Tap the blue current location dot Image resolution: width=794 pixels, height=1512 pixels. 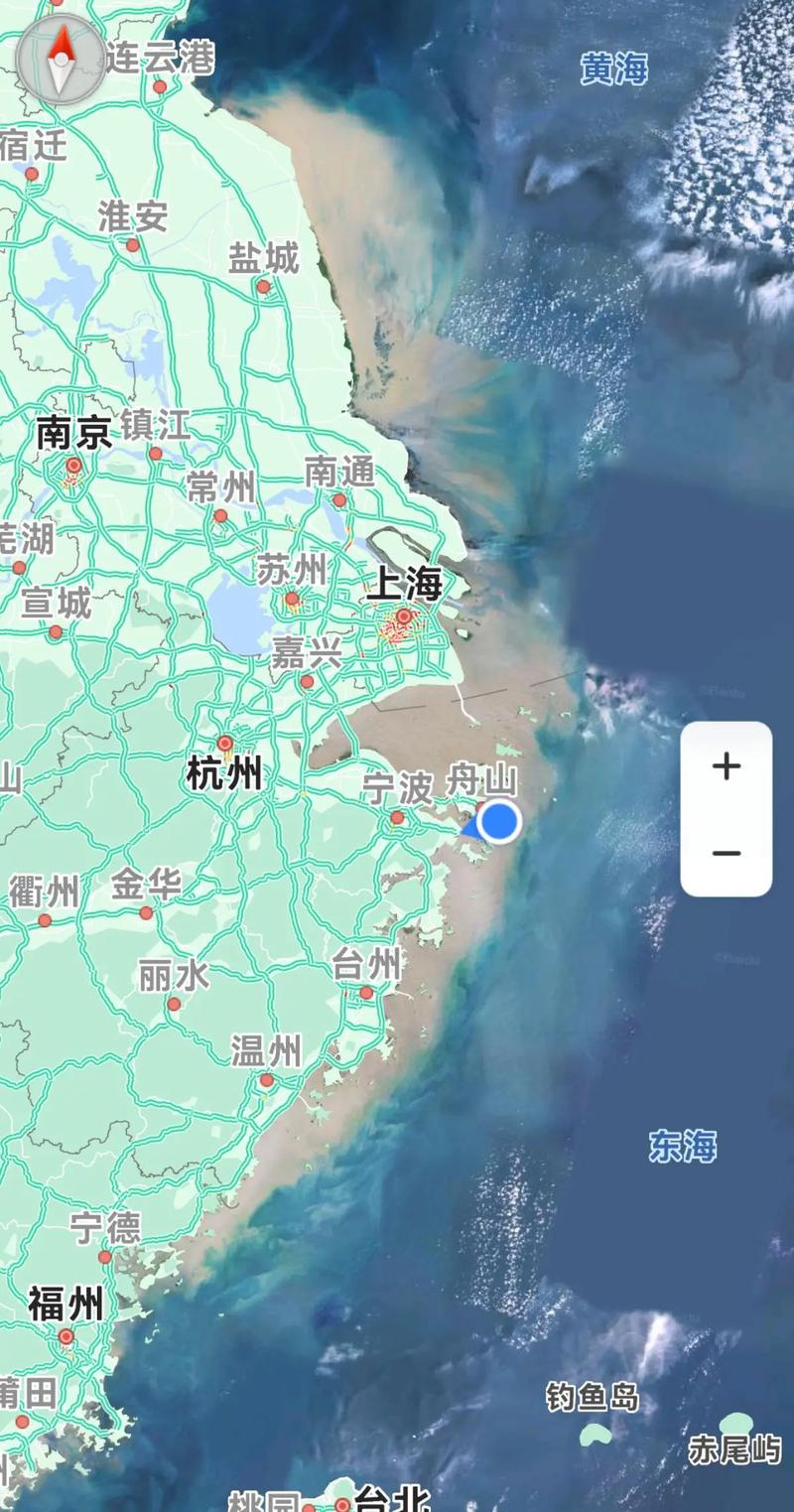[x=498, y=822]
